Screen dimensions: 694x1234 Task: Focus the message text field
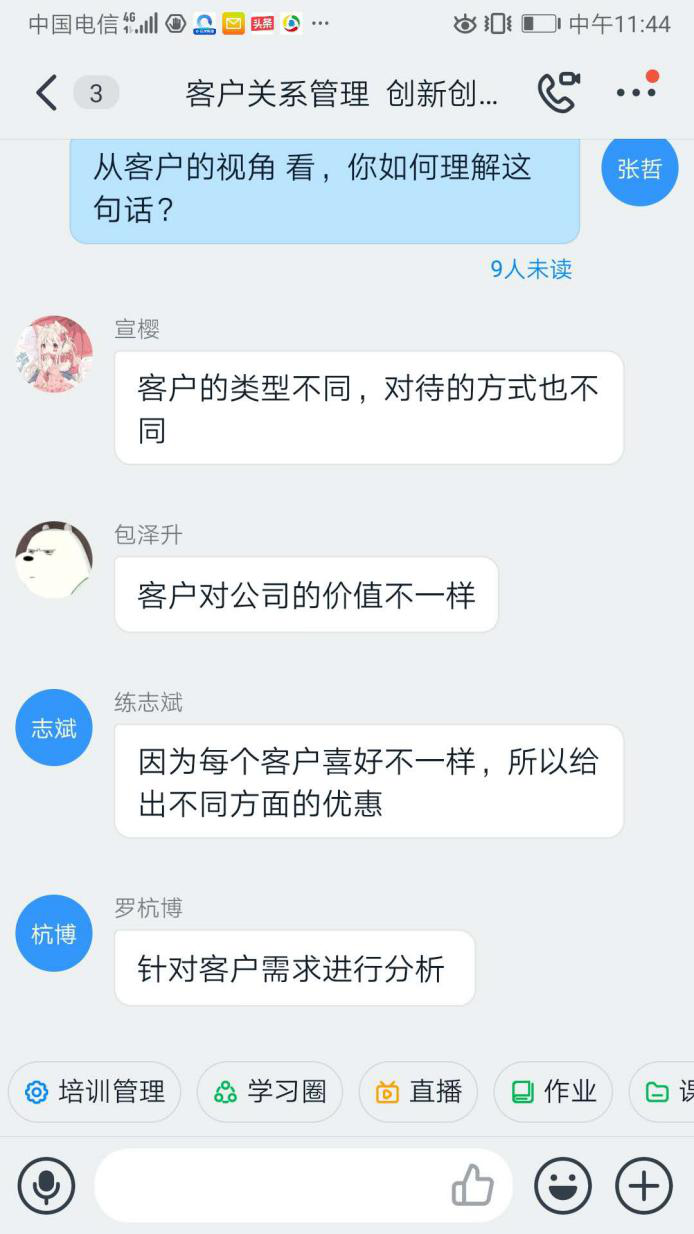tap(270, 1186)
